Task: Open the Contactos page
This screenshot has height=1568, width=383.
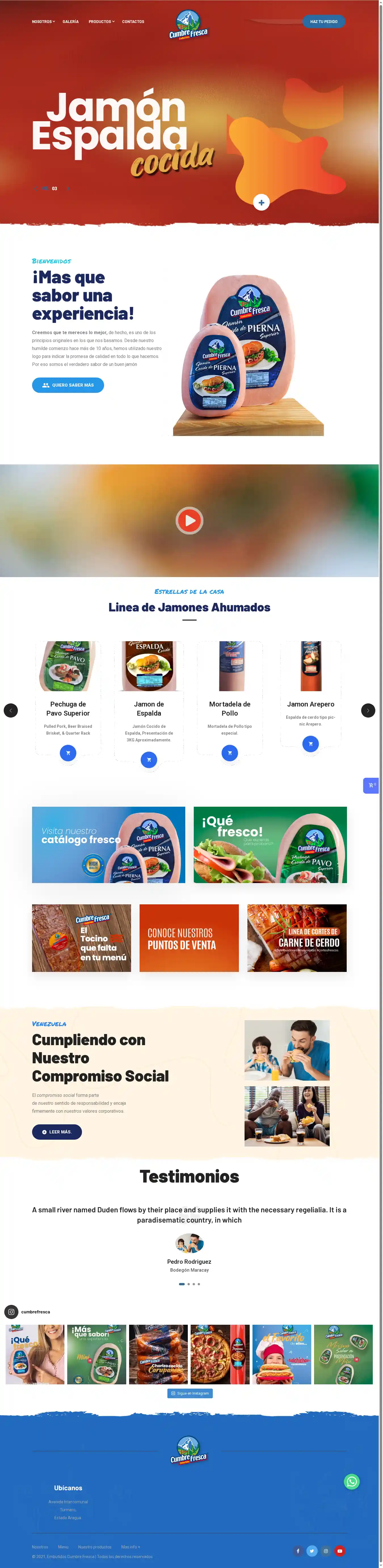Action: [133, 22]
